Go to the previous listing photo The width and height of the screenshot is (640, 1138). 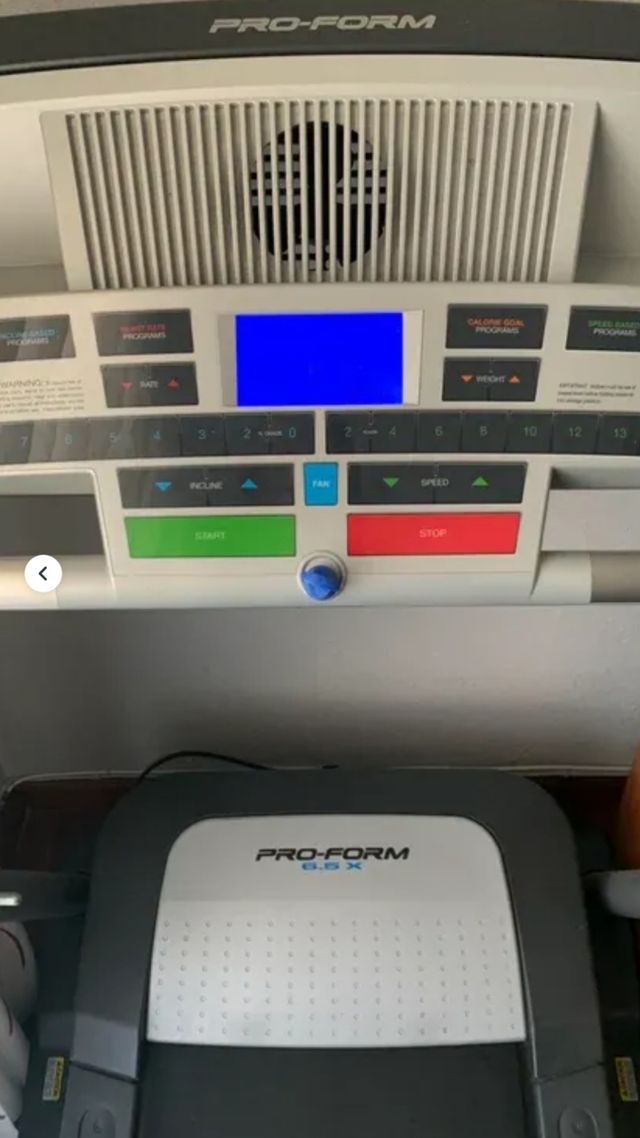tap(43, 574)
